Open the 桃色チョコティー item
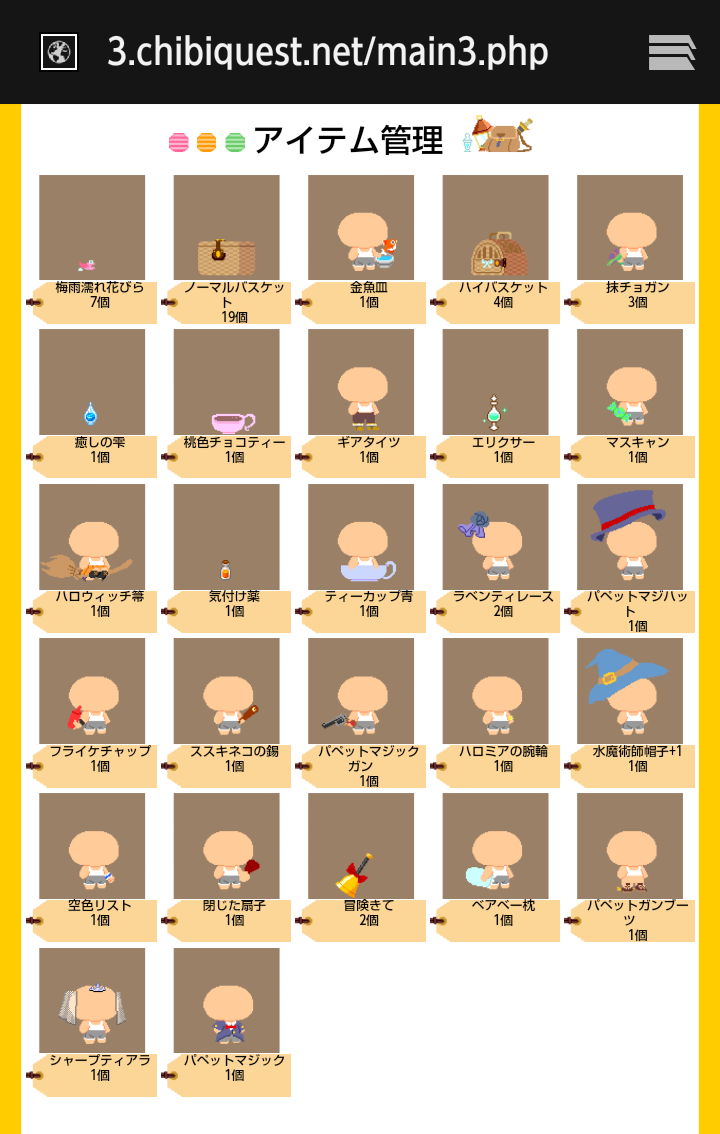 226,383
